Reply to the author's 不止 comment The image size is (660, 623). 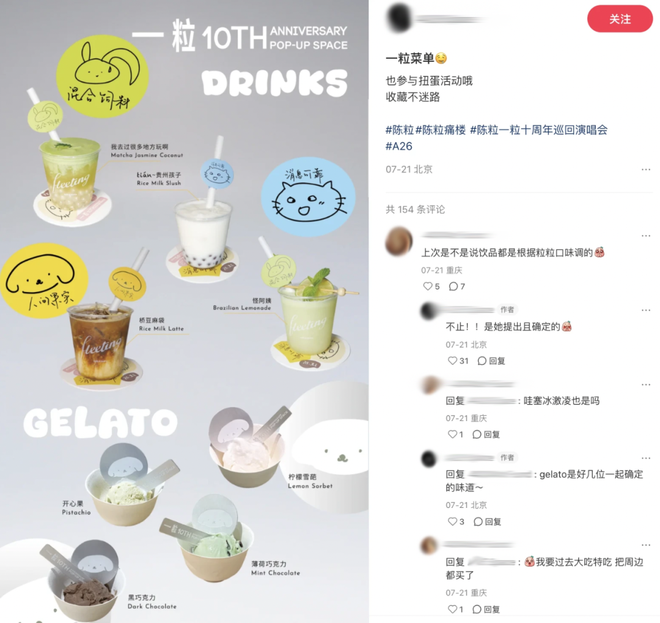490,361
